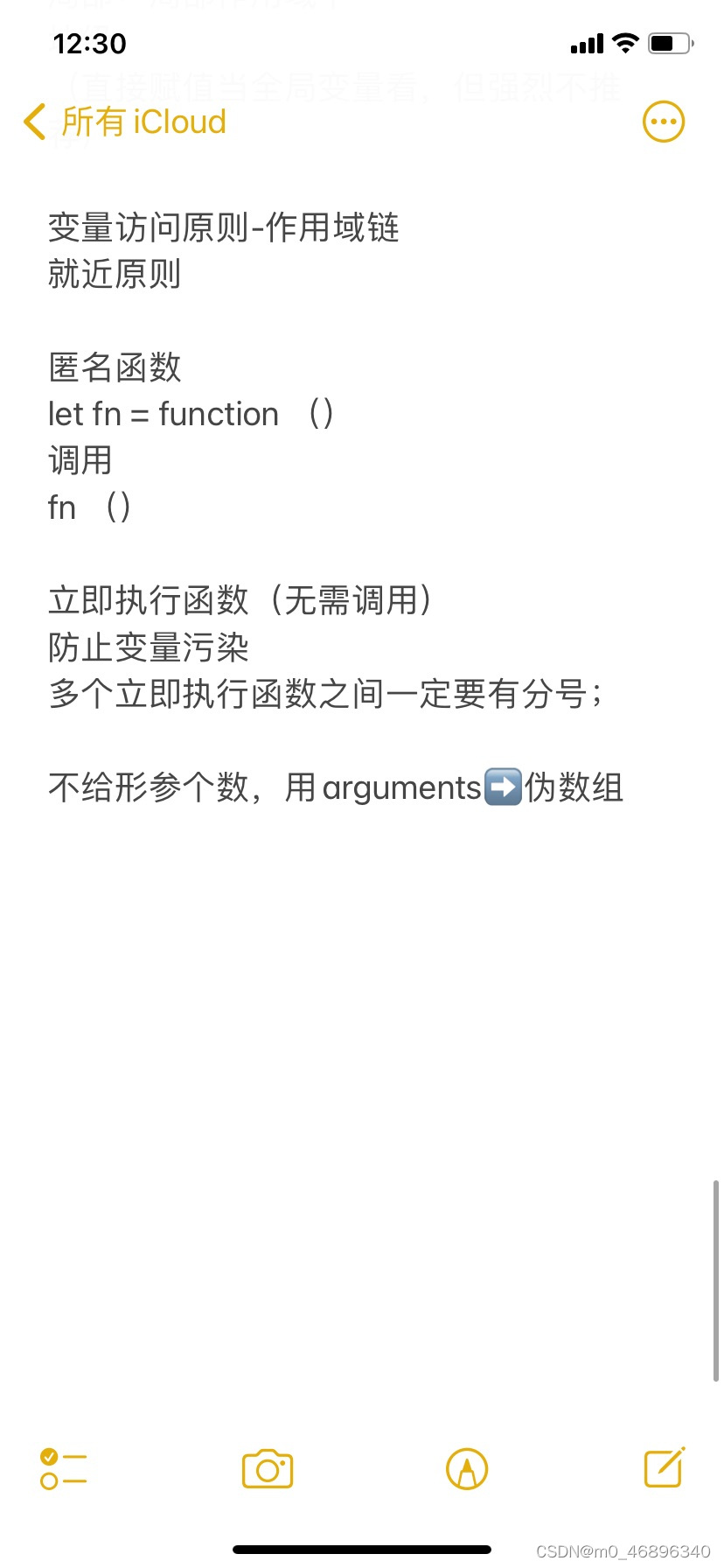Tap the cellular signal bars indicator

pos(586,42)
